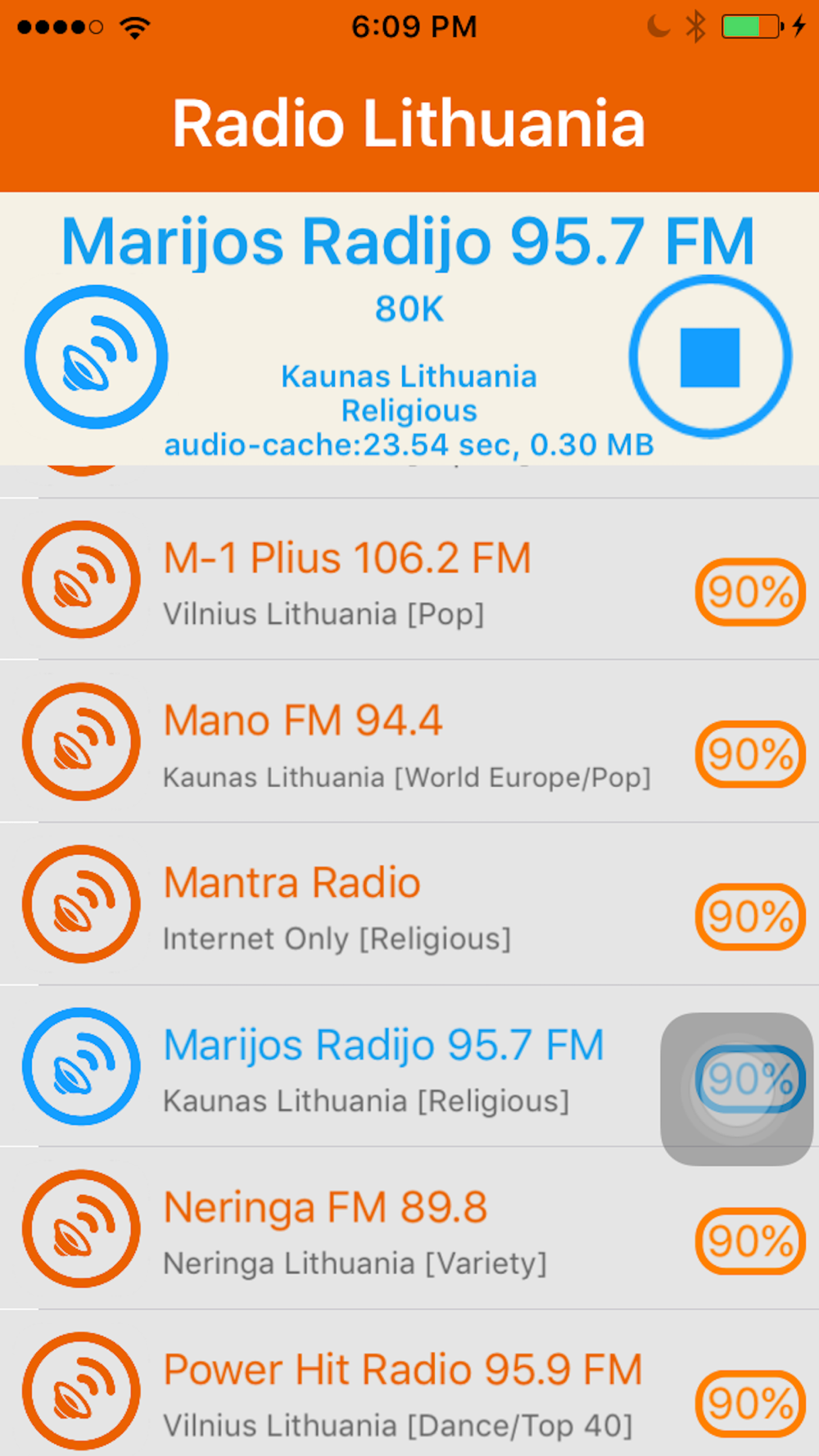The width and height of the screenshot is (819, 1456).
Task: Select the Mantra Radio station
Action: [409, 903]
